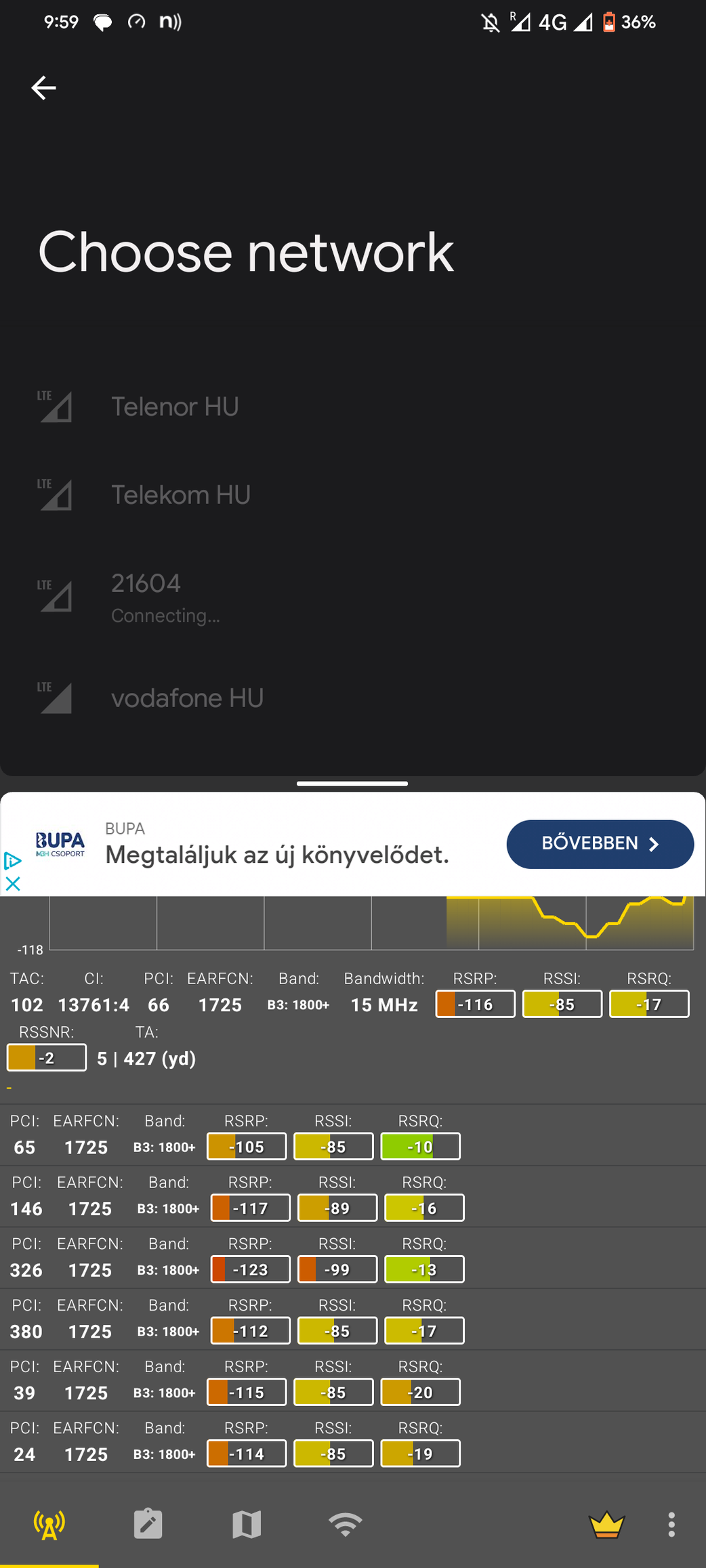Screen dimensions: 706x1568
Task: Open the three-dot overflow menu
Action: coord(671,1525)
